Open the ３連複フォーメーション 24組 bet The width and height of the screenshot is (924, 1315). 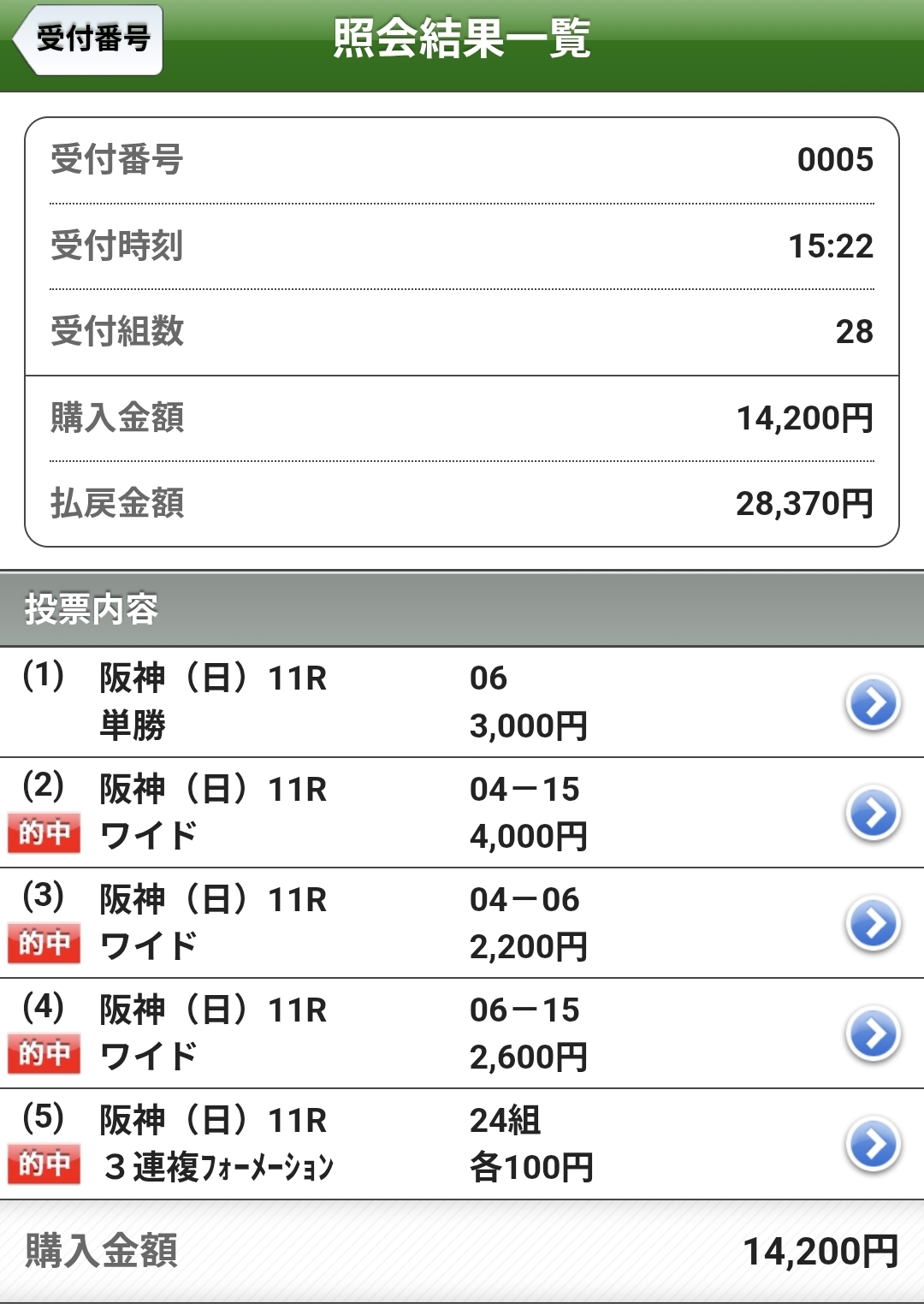pos(873,1144)
